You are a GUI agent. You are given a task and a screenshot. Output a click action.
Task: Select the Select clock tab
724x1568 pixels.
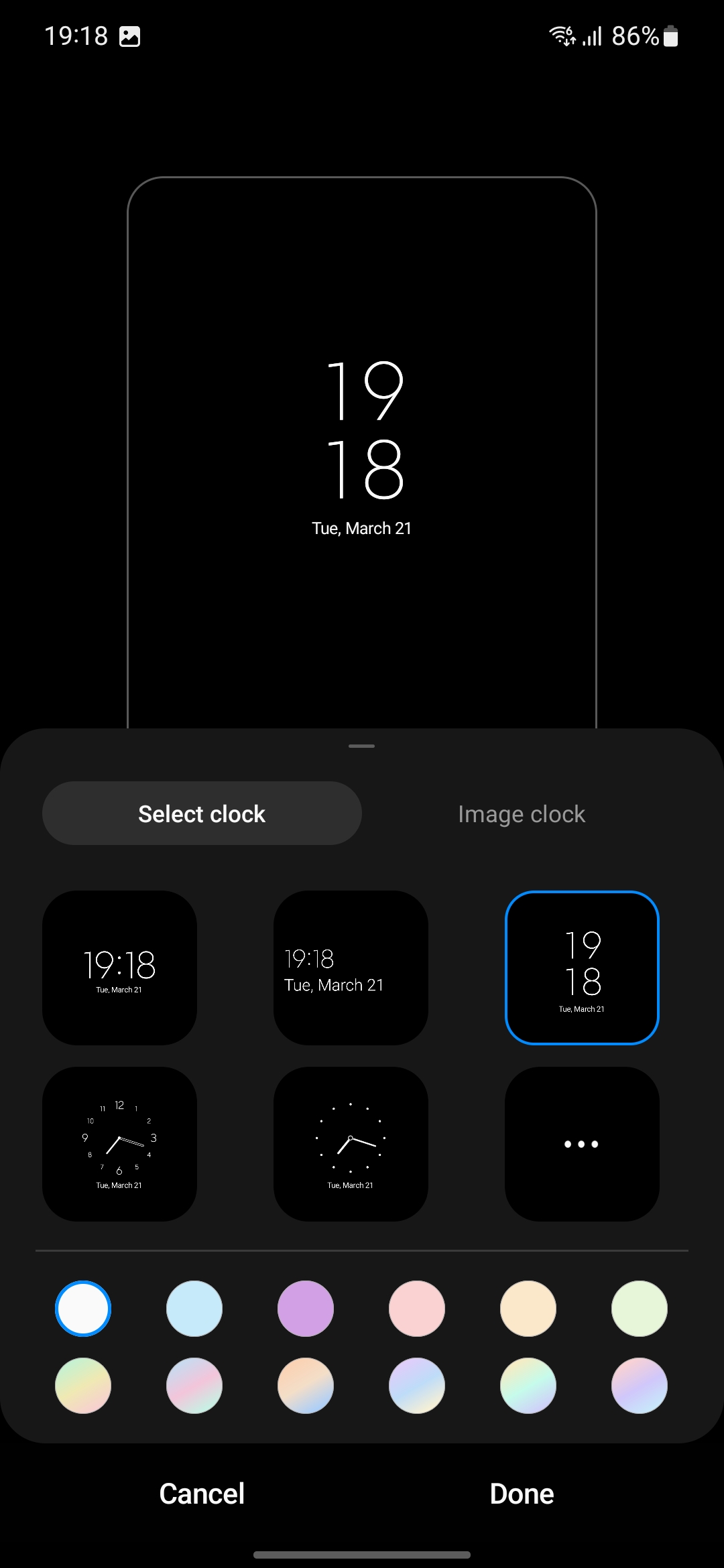[202, 813]
